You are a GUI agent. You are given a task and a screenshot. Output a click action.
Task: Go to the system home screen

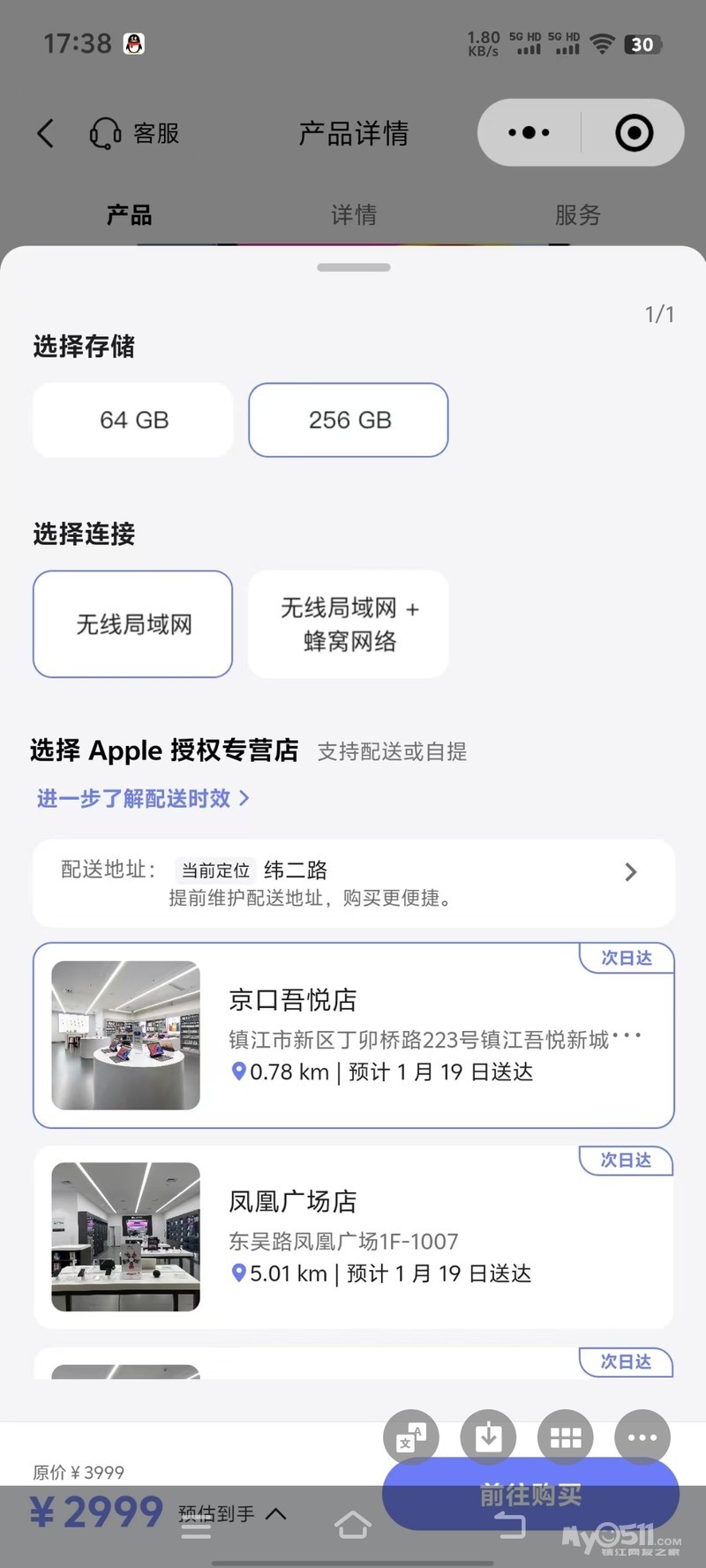(352, 1525)
